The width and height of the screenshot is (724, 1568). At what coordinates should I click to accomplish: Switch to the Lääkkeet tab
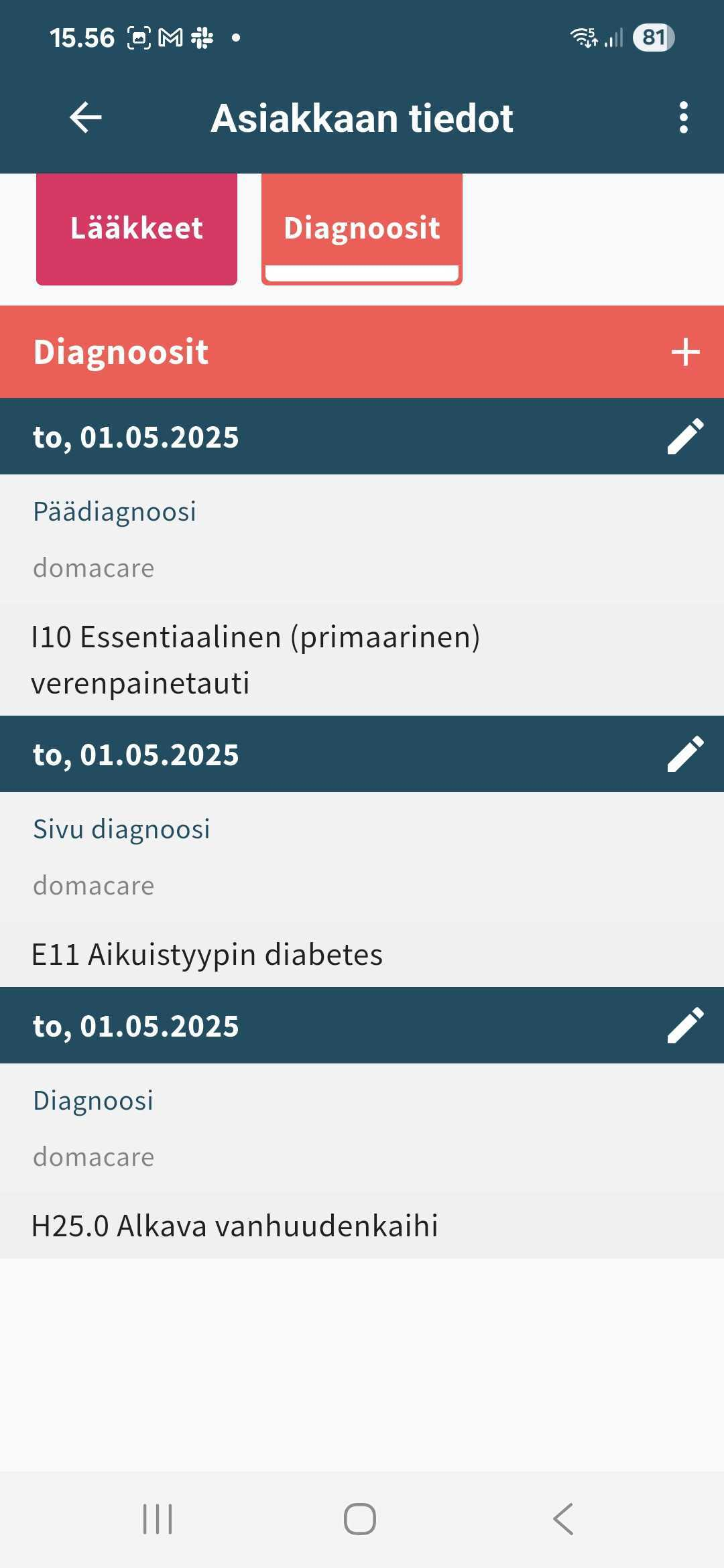click(x=137, y=229)
